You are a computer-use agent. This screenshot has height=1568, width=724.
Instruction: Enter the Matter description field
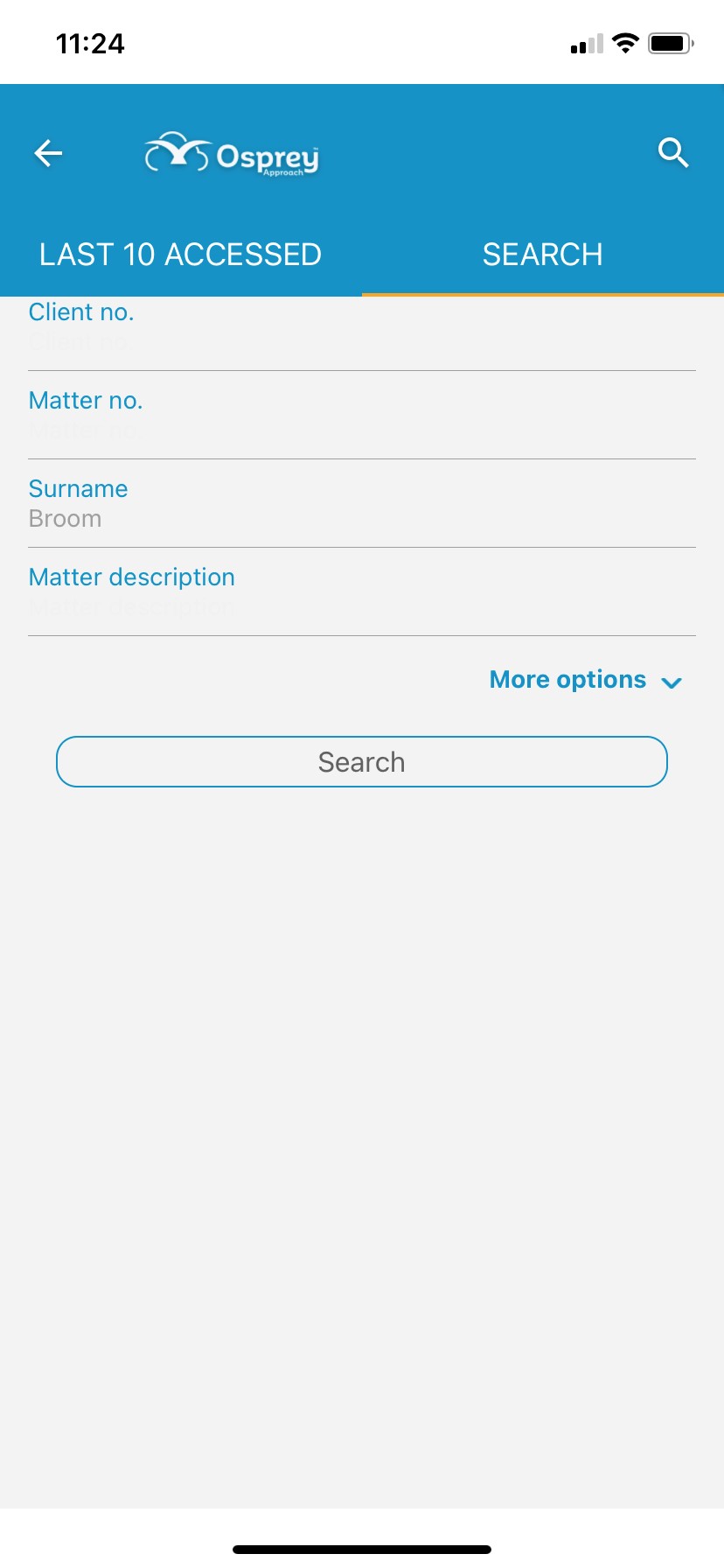click(x=362, y=606)
